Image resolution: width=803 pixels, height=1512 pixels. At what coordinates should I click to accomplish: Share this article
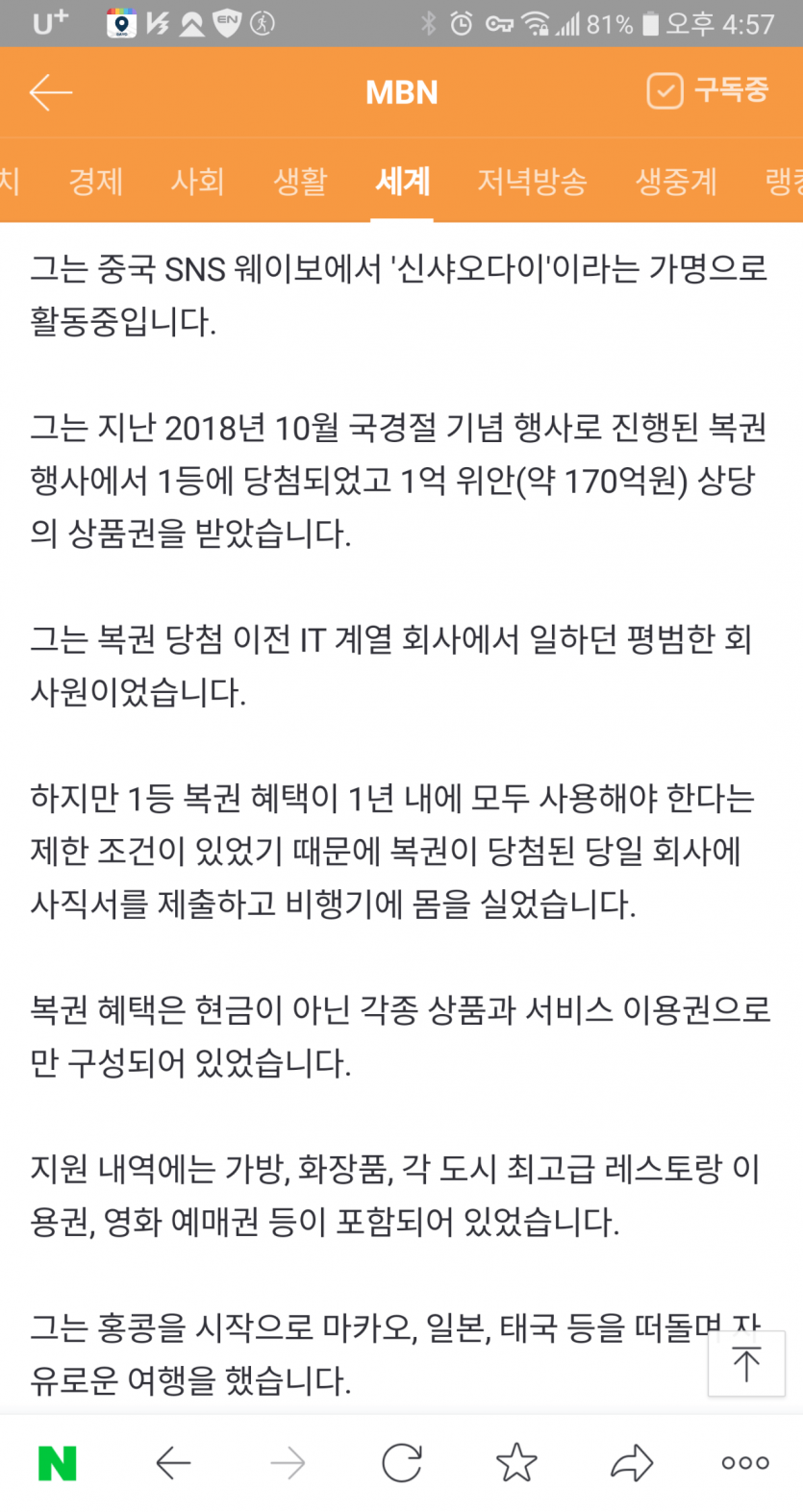632,1463
